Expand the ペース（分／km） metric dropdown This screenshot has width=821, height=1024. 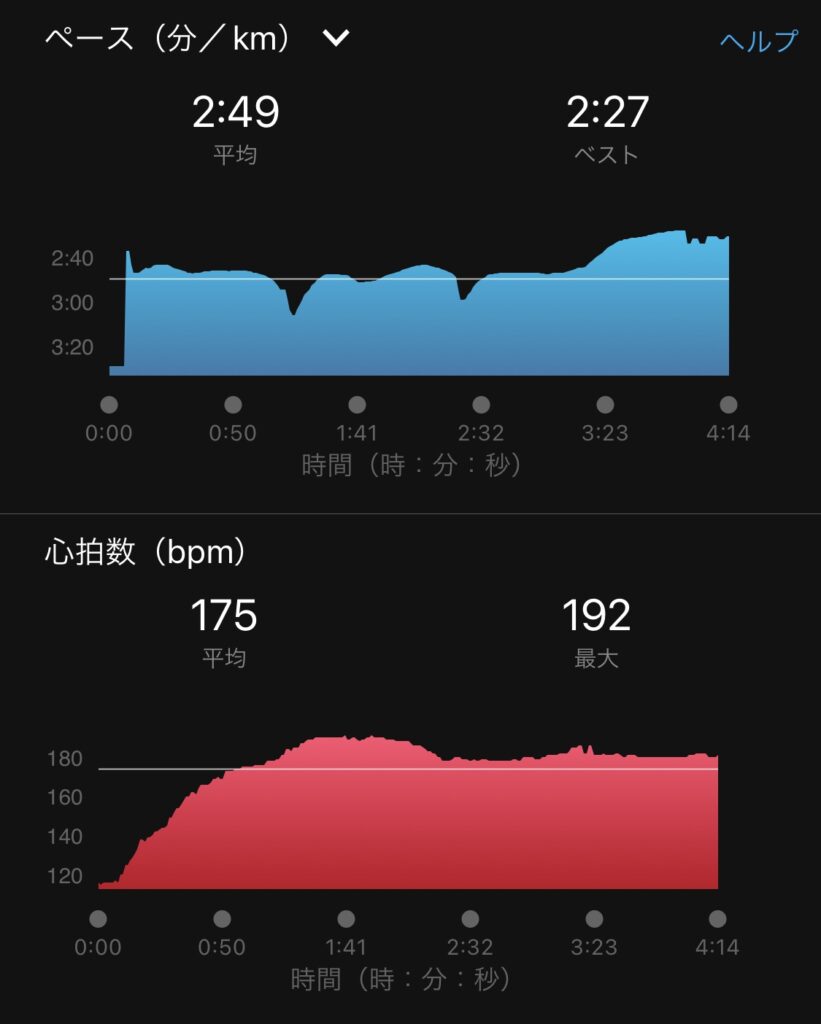(335, 39)
